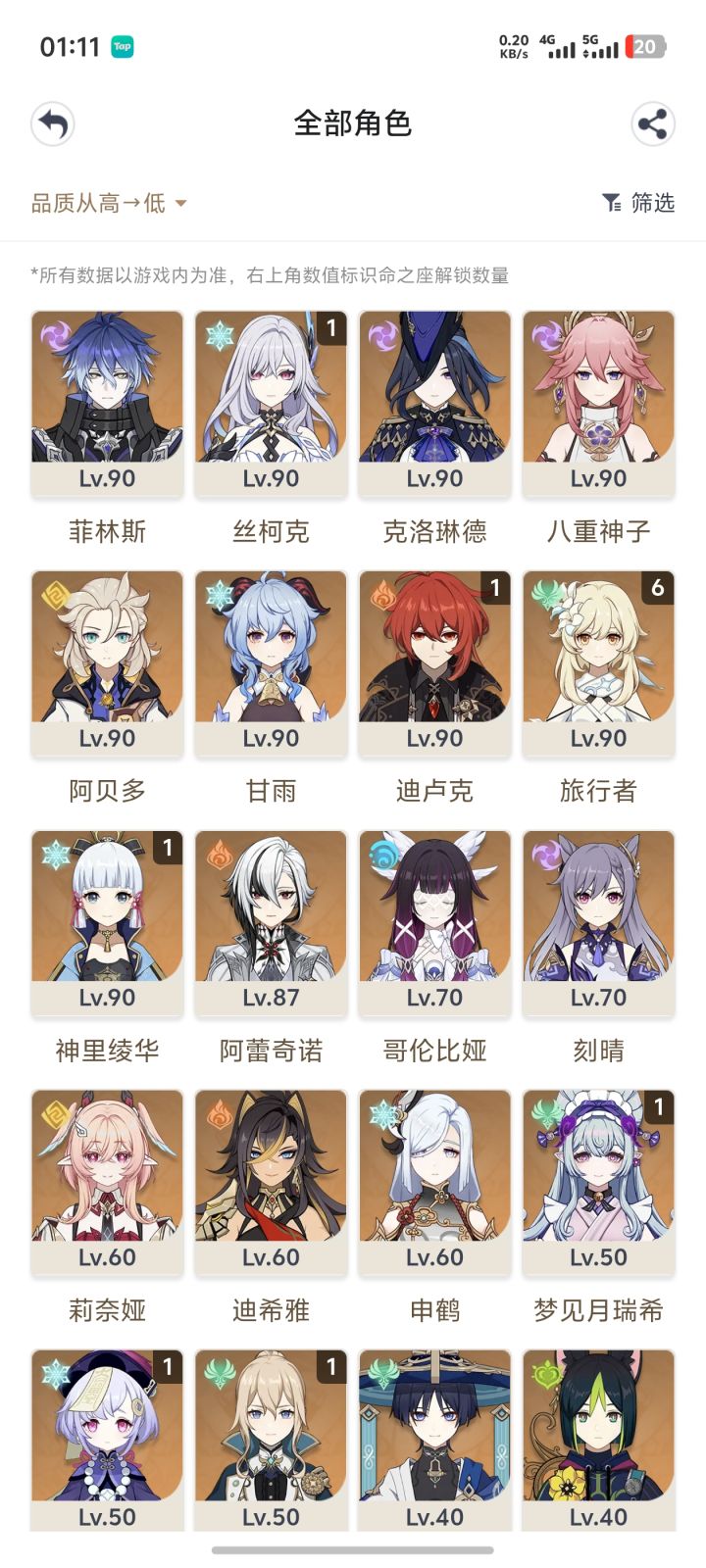Open the share icon at top right
Viewport: 706px width, 1568px height.
pyautogui.click(x=651, y=123)
